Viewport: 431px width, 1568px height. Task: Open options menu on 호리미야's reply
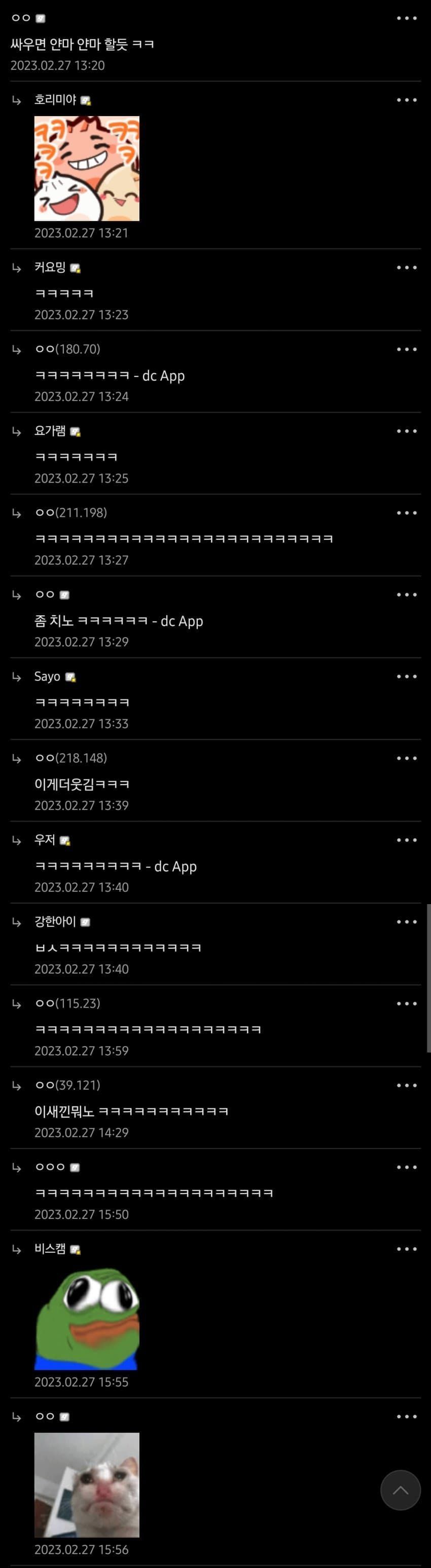click(x=406, y=100)
